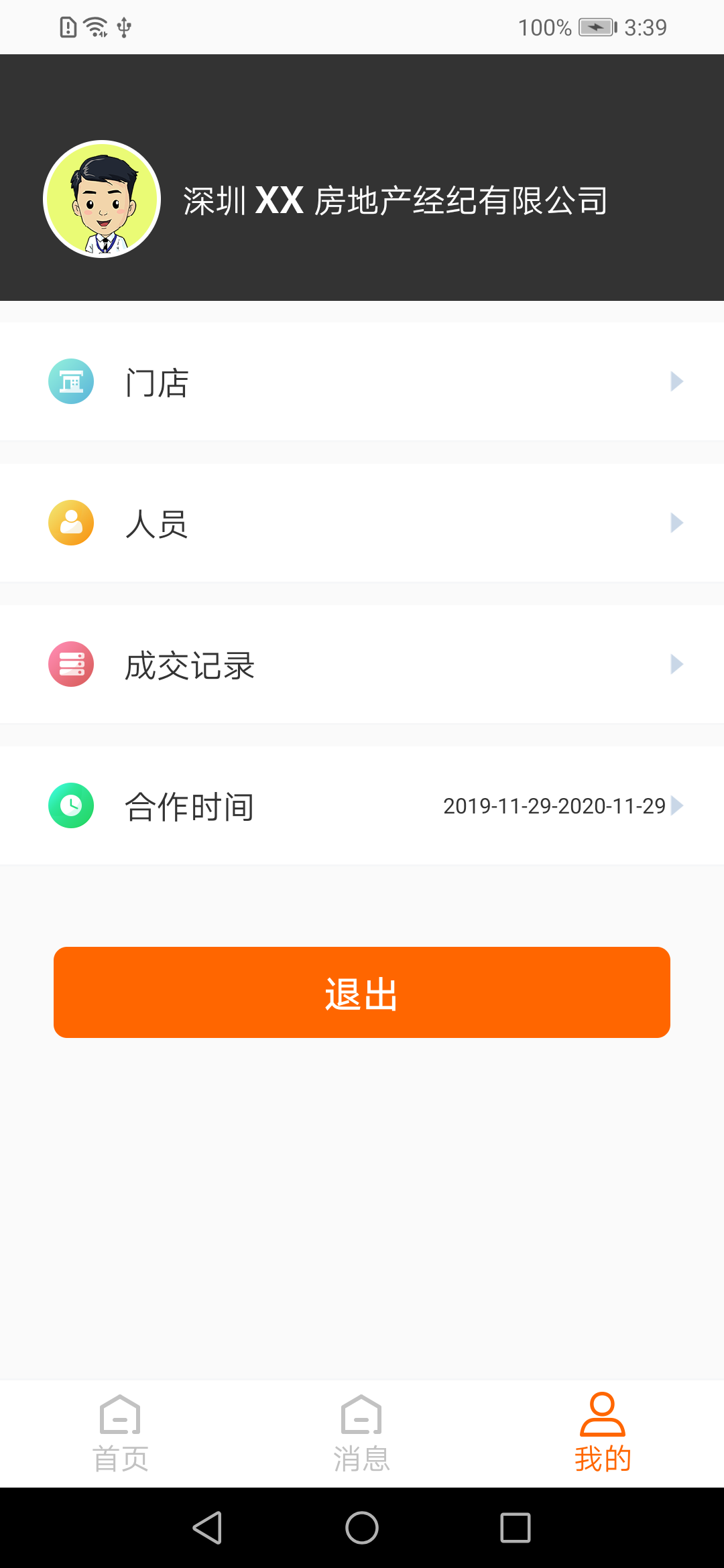This screenshot has width=724, height=1568.
Task: Switch to the 首页 tab
Action: coord(121,1433)
